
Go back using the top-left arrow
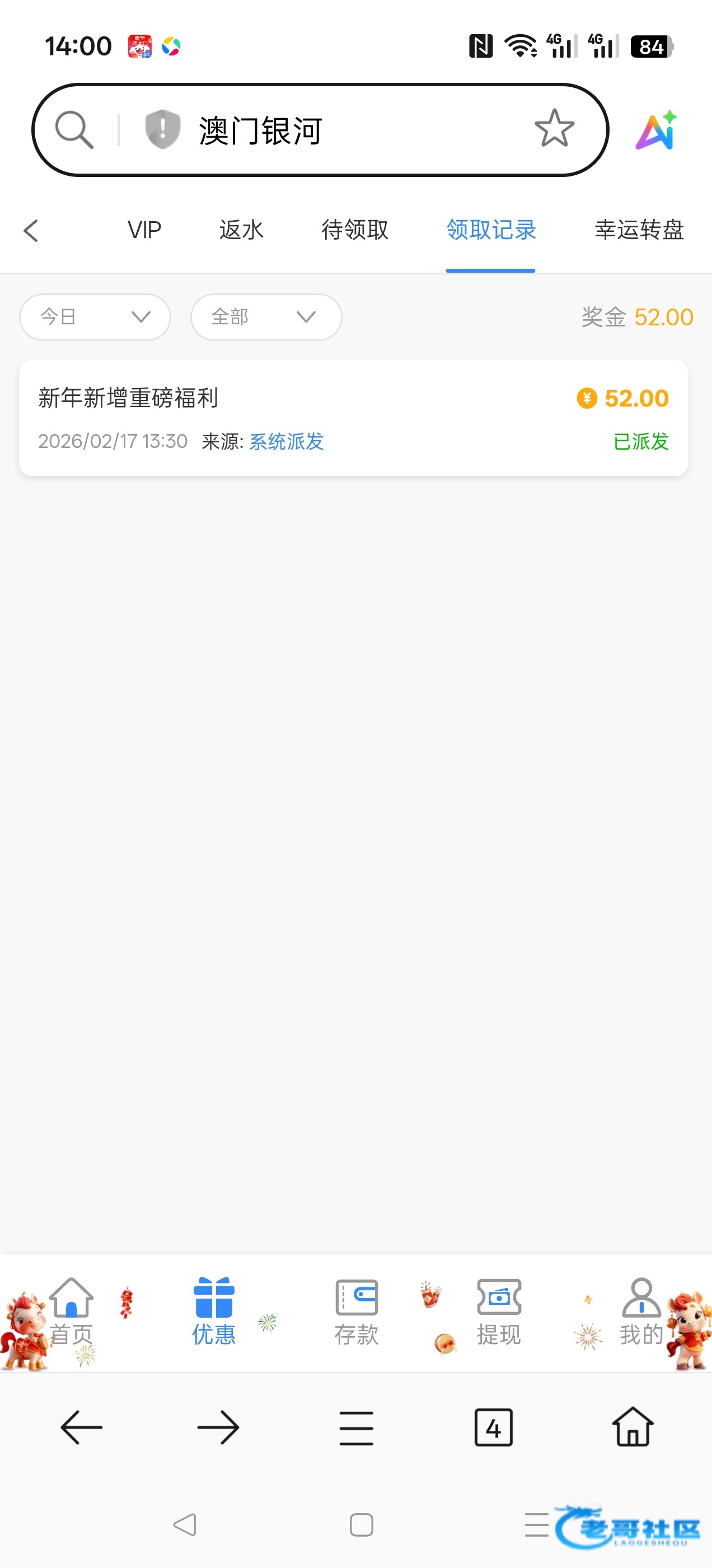31,231
